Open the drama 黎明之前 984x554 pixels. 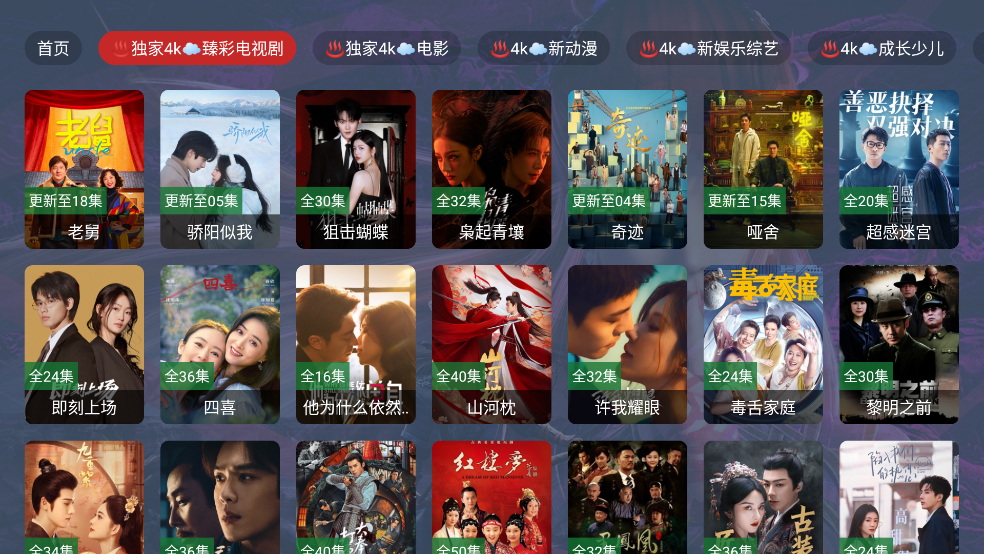click(898, 343)
